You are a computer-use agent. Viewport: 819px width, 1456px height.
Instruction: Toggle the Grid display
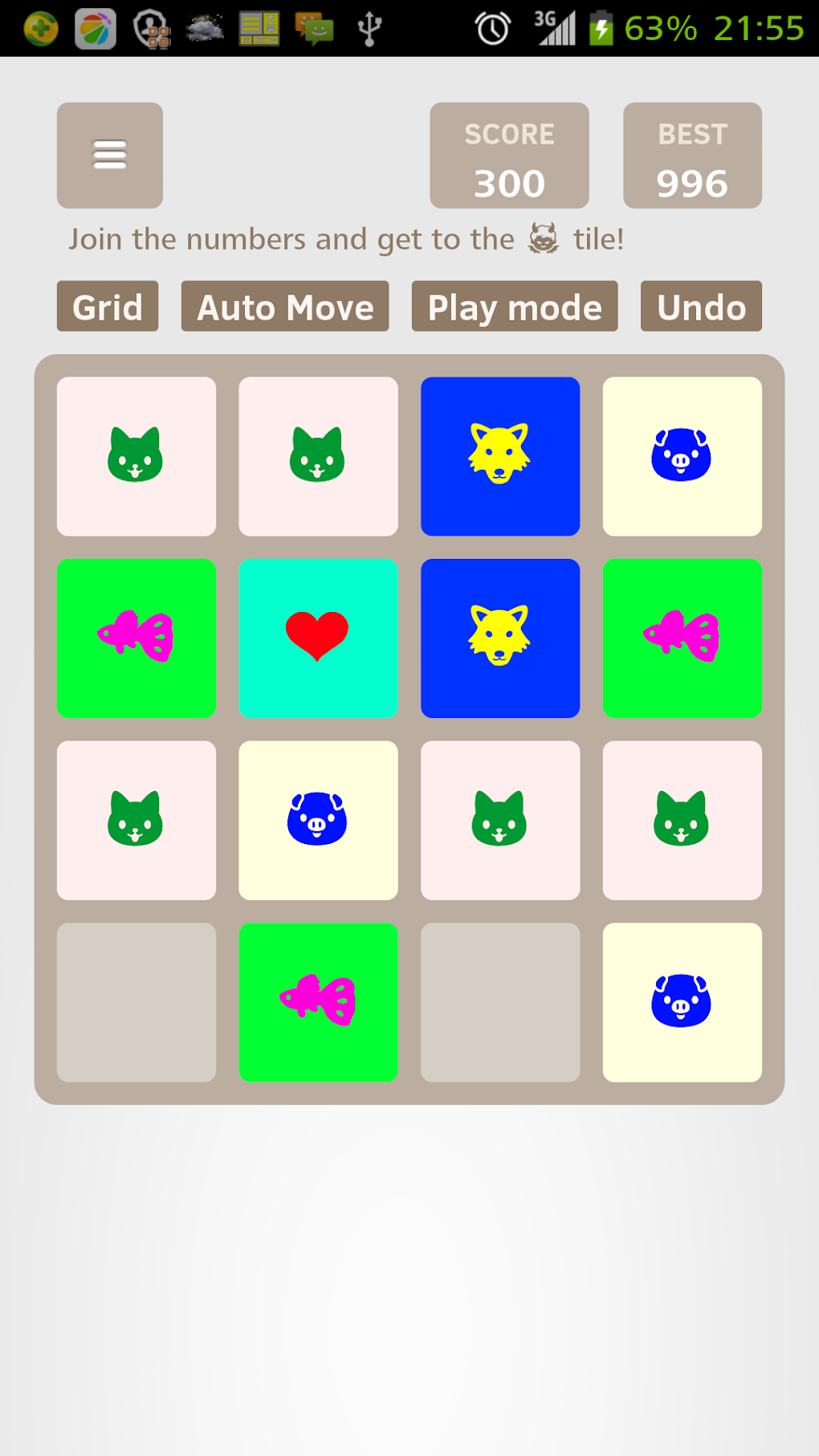[107, 306]
